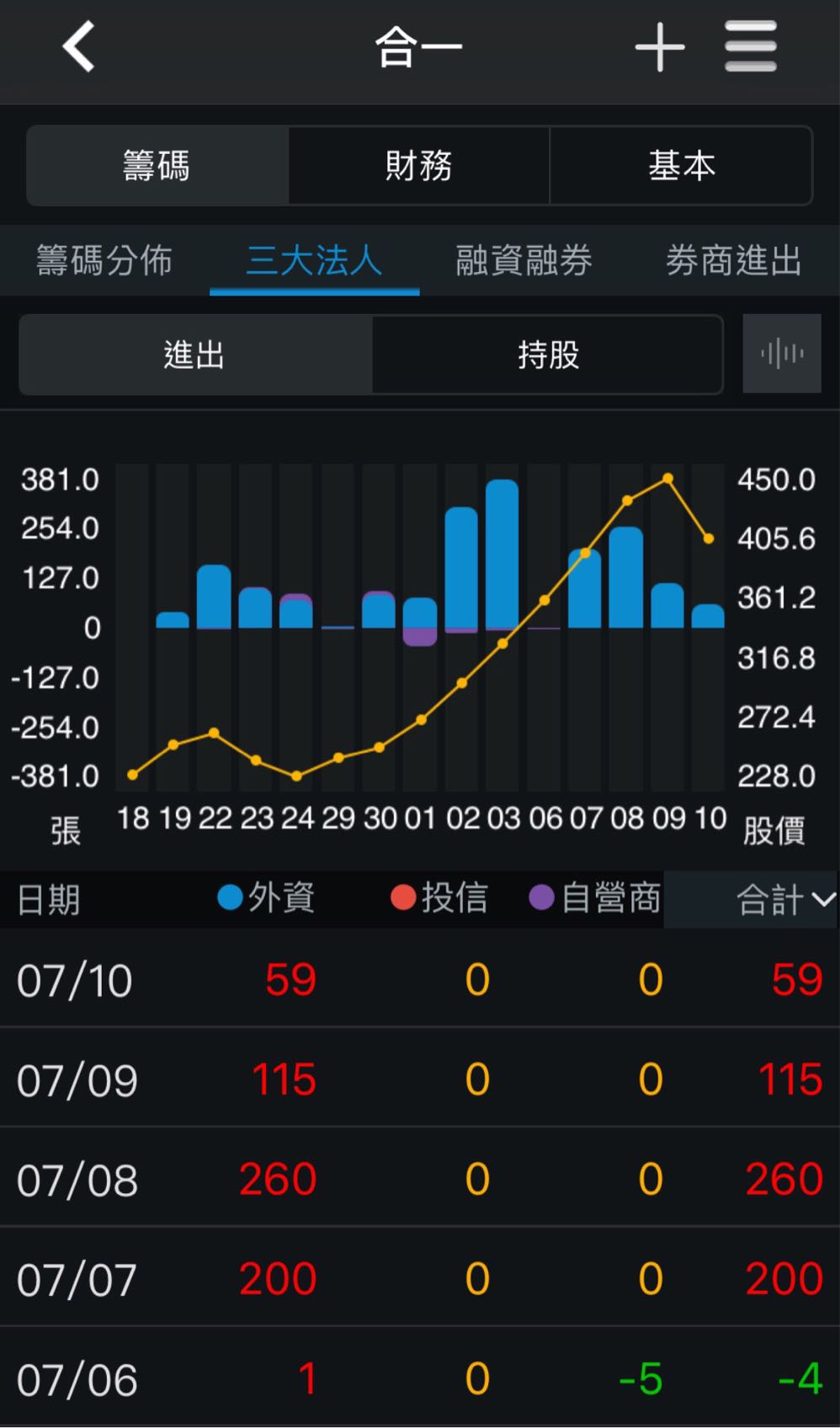Add 合一 with the plus icon
840x1428 pixels.
(x=659, y=47)
